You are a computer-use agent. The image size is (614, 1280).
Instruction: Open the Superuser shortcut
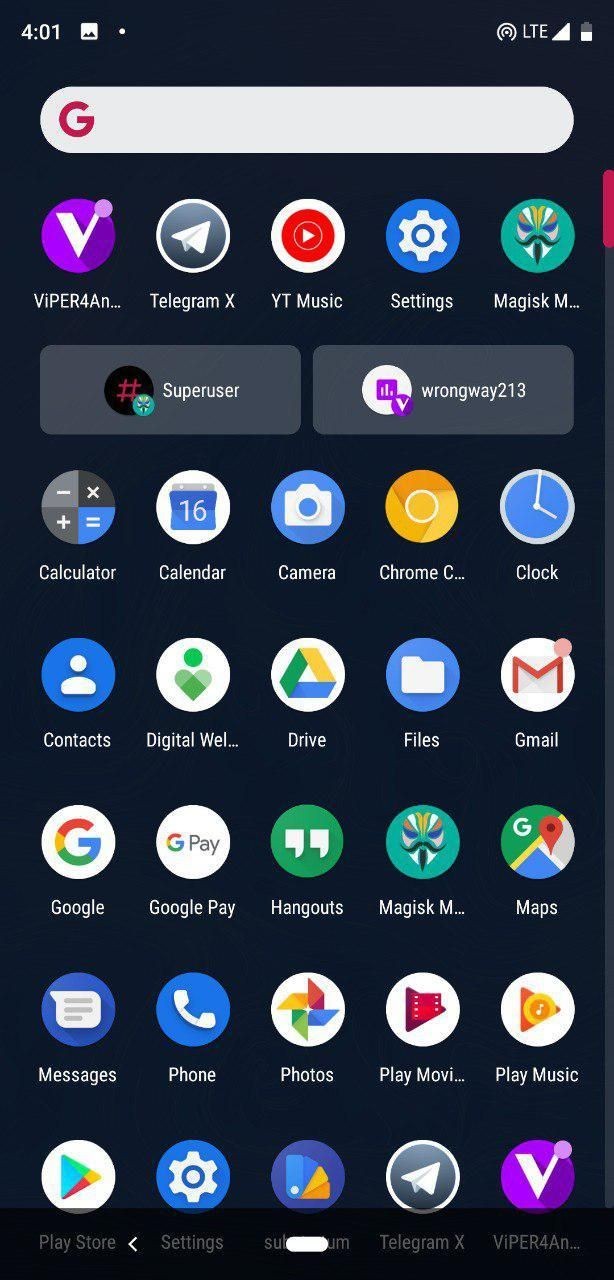tap(170, 390)
